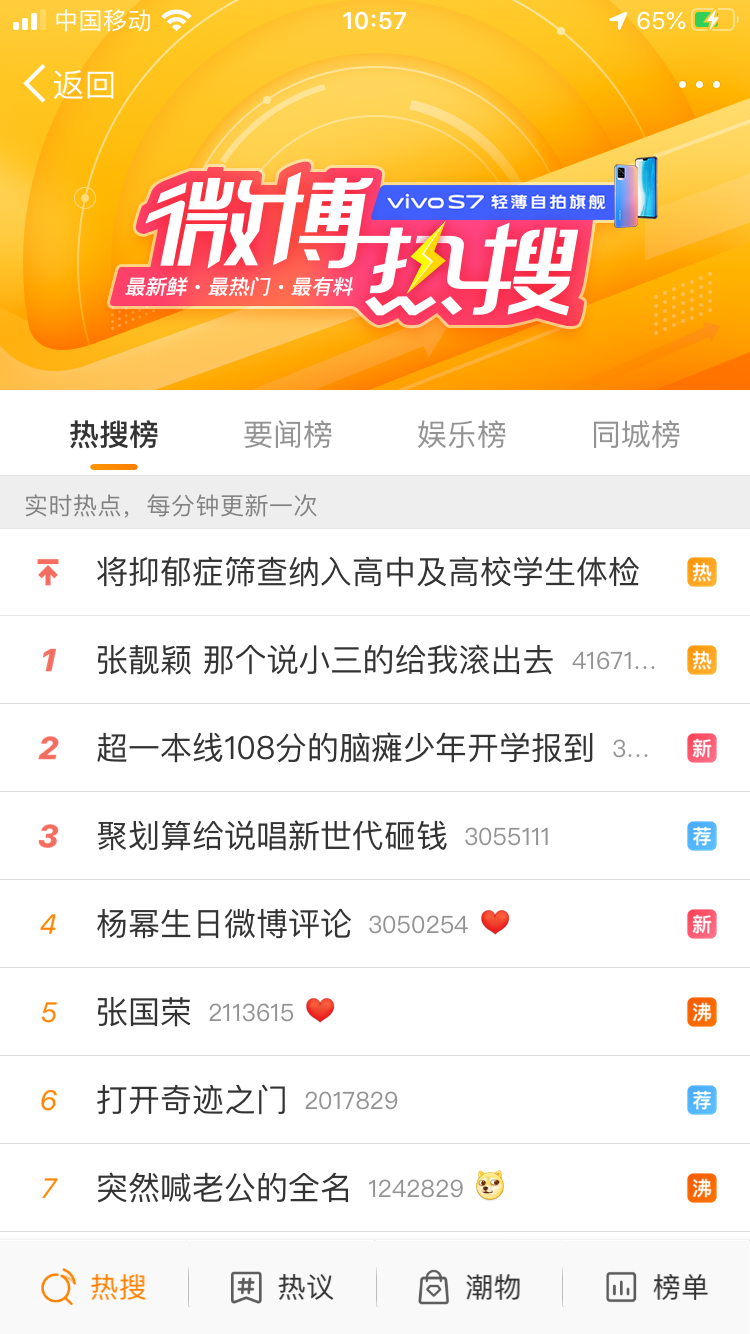The image size is (750, 1334).
Task: Switch to the 要闻榜 tab
Action: 288,435
